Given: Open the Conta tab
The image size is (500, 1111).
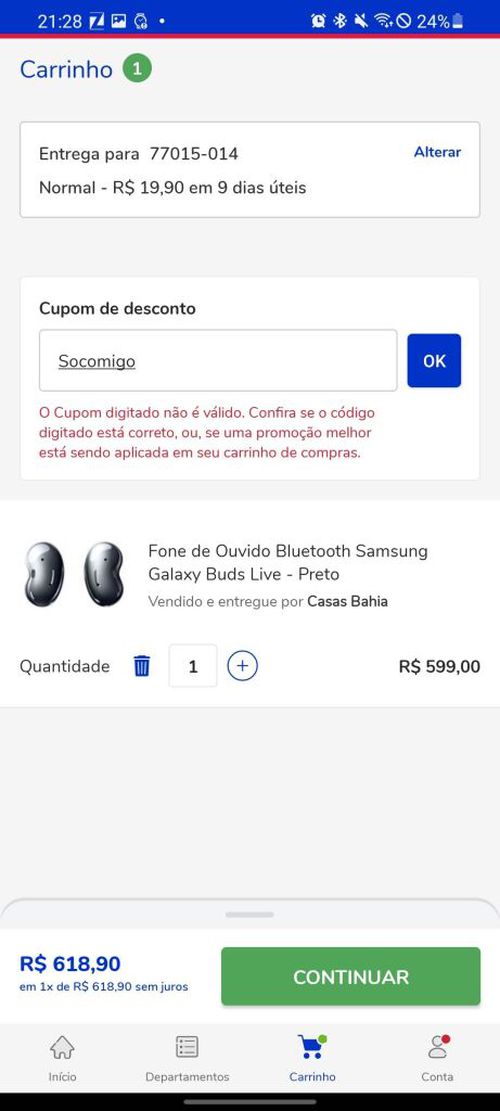Looking at the screenshot, I should click(437, 1058).
